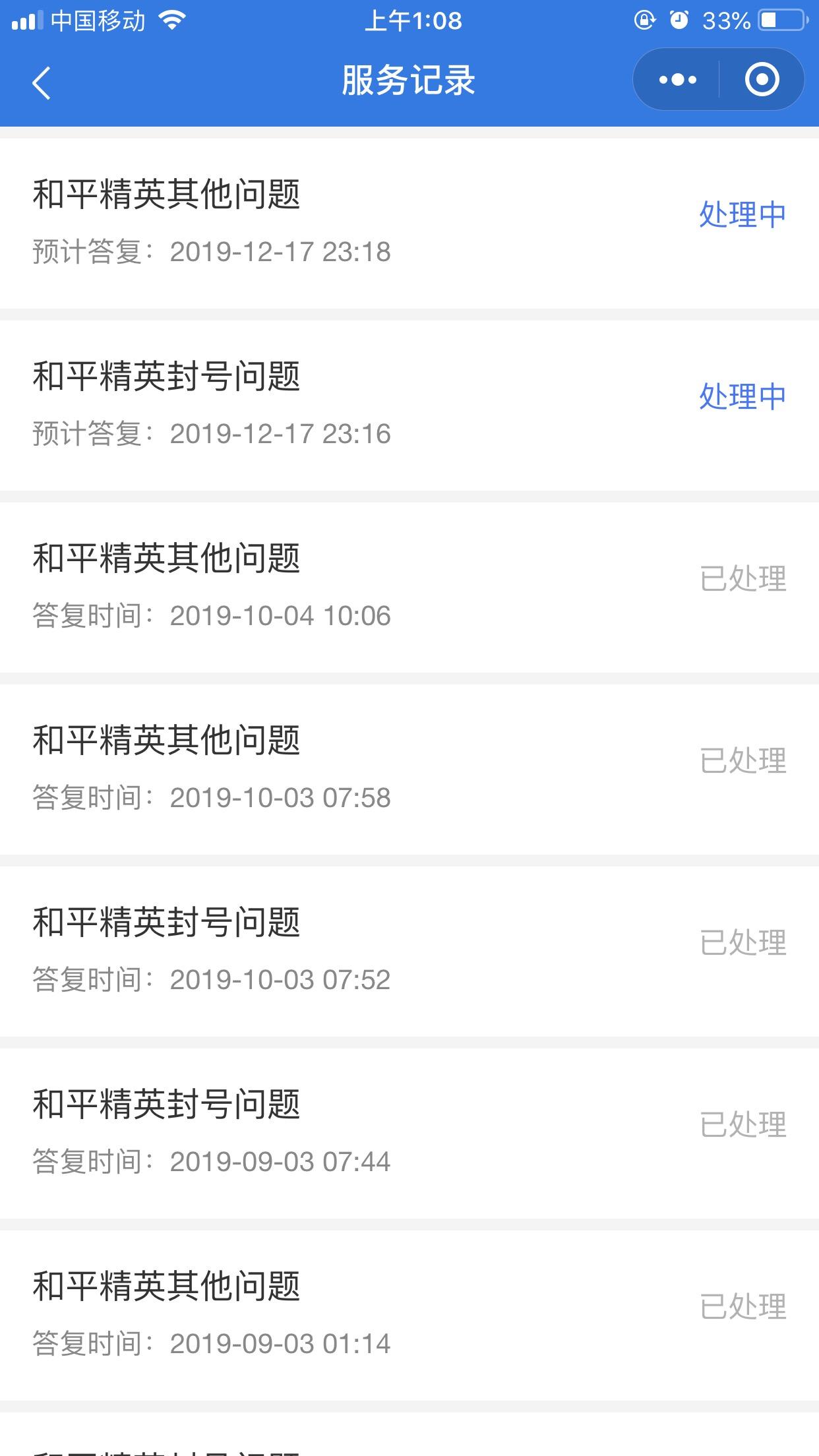View the record answered 2019-10-04 10:06
Screen dimensions: 819x1456
409,587
